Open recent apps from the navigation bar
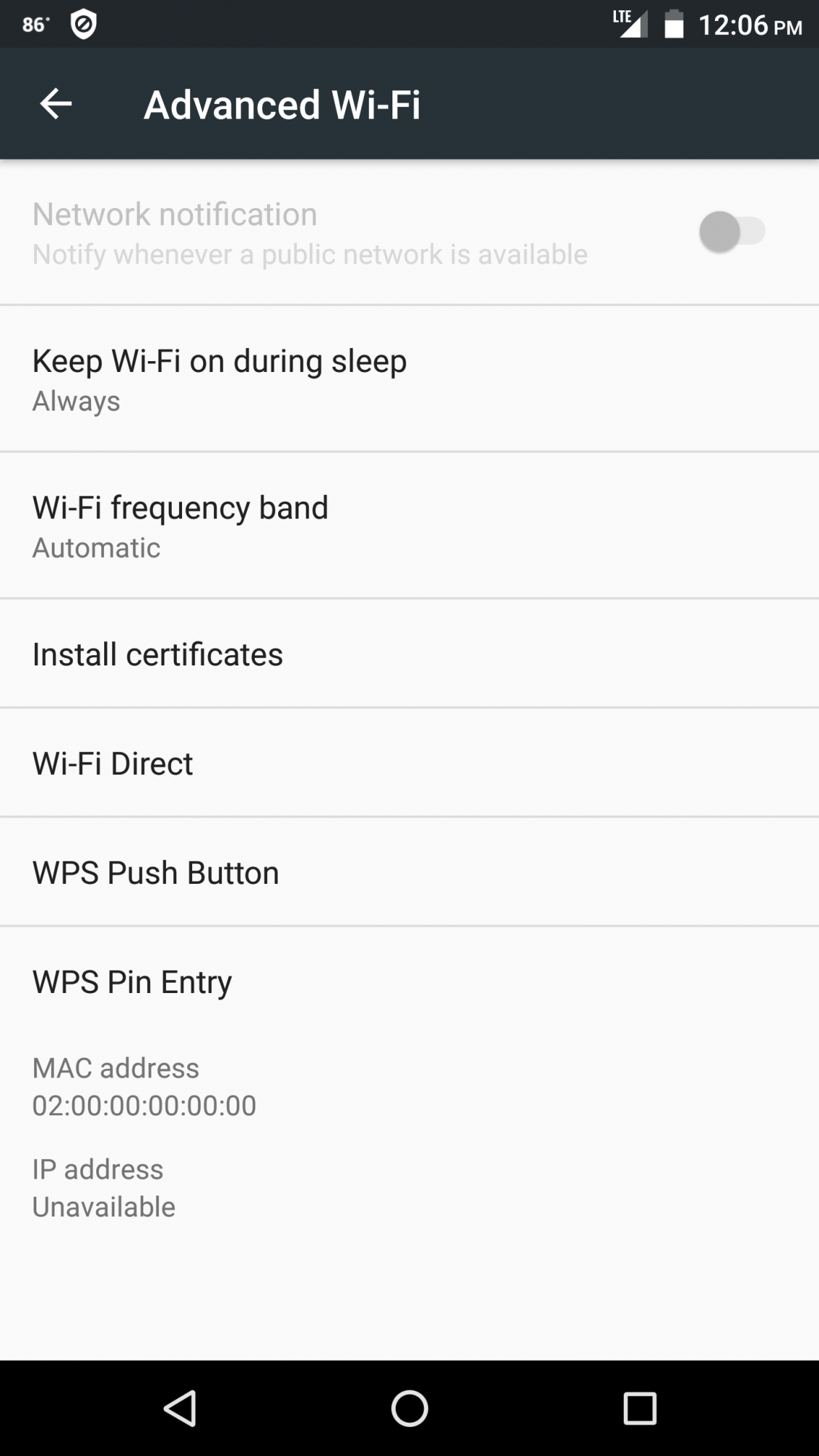This screenshot has height=1456, width=819. 640,1408
